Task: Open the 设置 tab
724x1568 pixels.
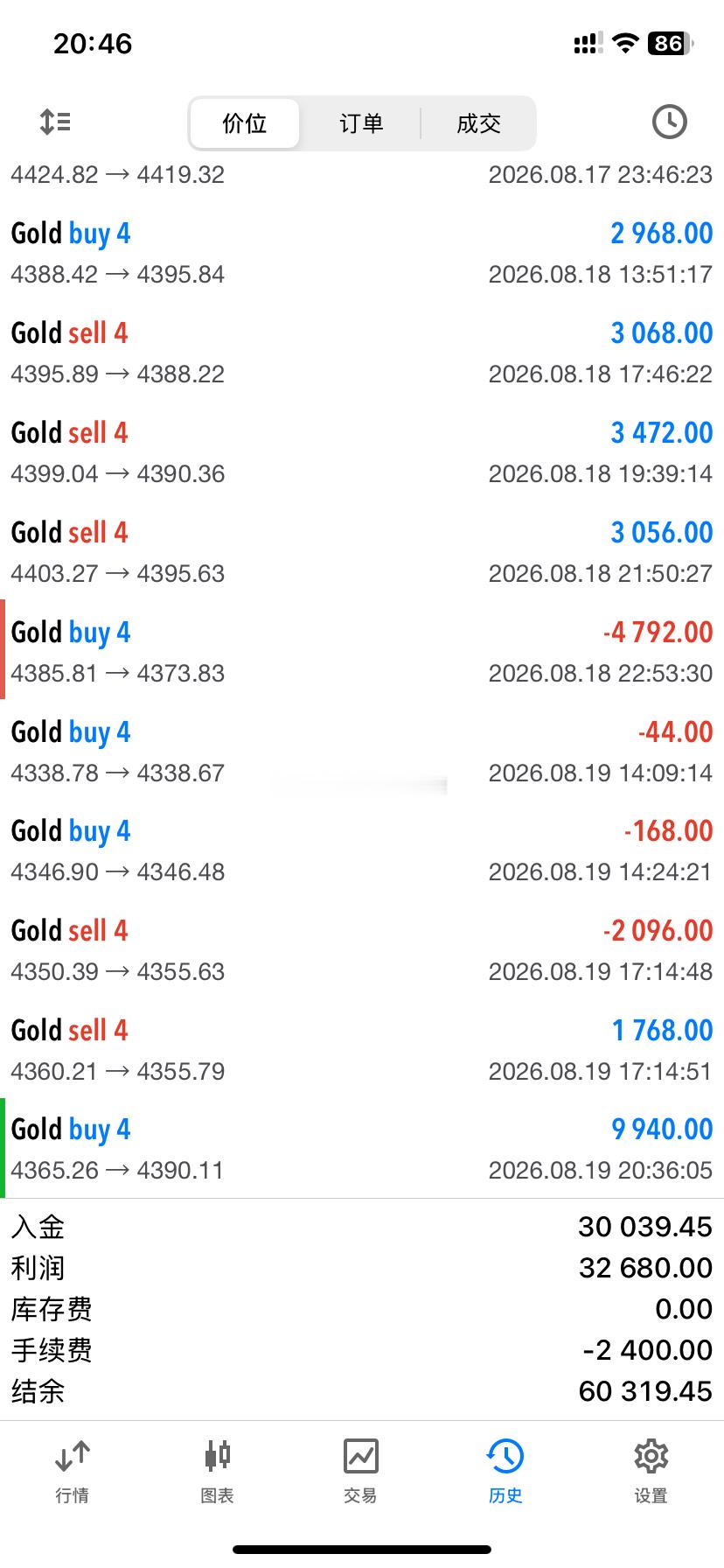Action: tap(651, 1472)
